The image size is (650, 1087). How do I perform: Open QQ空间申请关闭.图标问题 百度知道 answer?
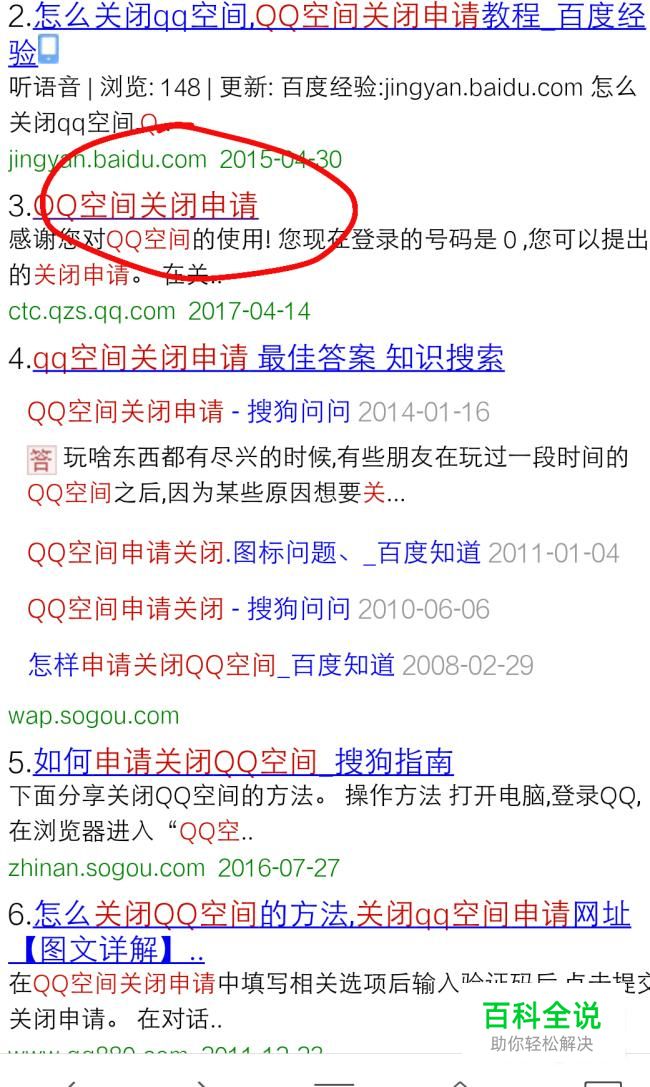254,553
